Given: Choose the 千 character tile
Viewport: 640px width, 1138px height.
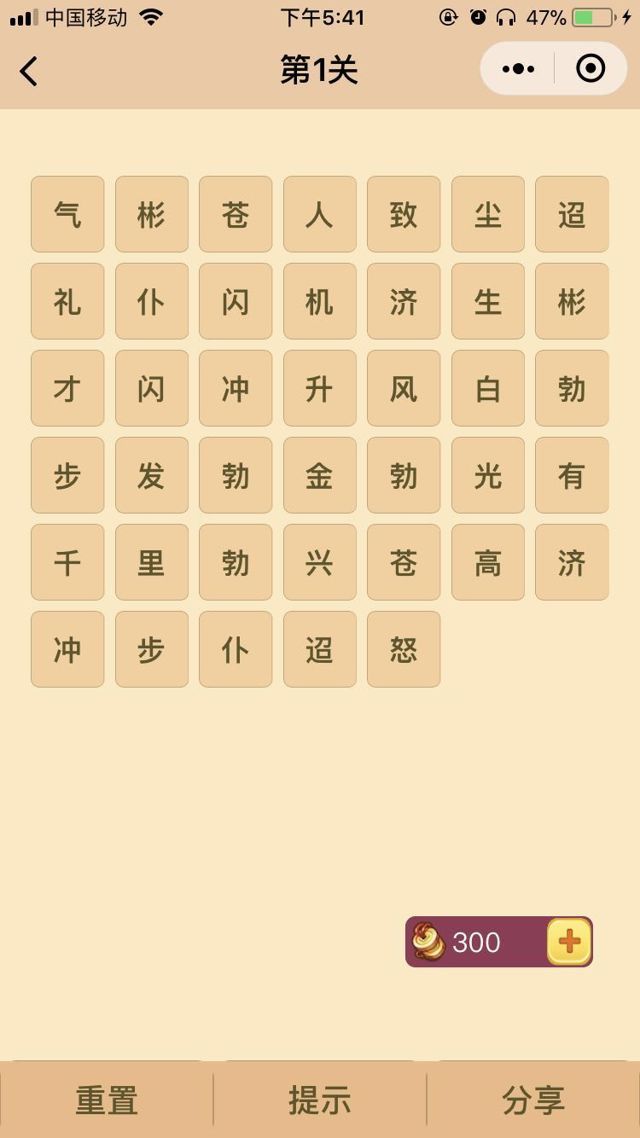Looking at the screenshot, I should pyautogui.click(x=67, y=562).
